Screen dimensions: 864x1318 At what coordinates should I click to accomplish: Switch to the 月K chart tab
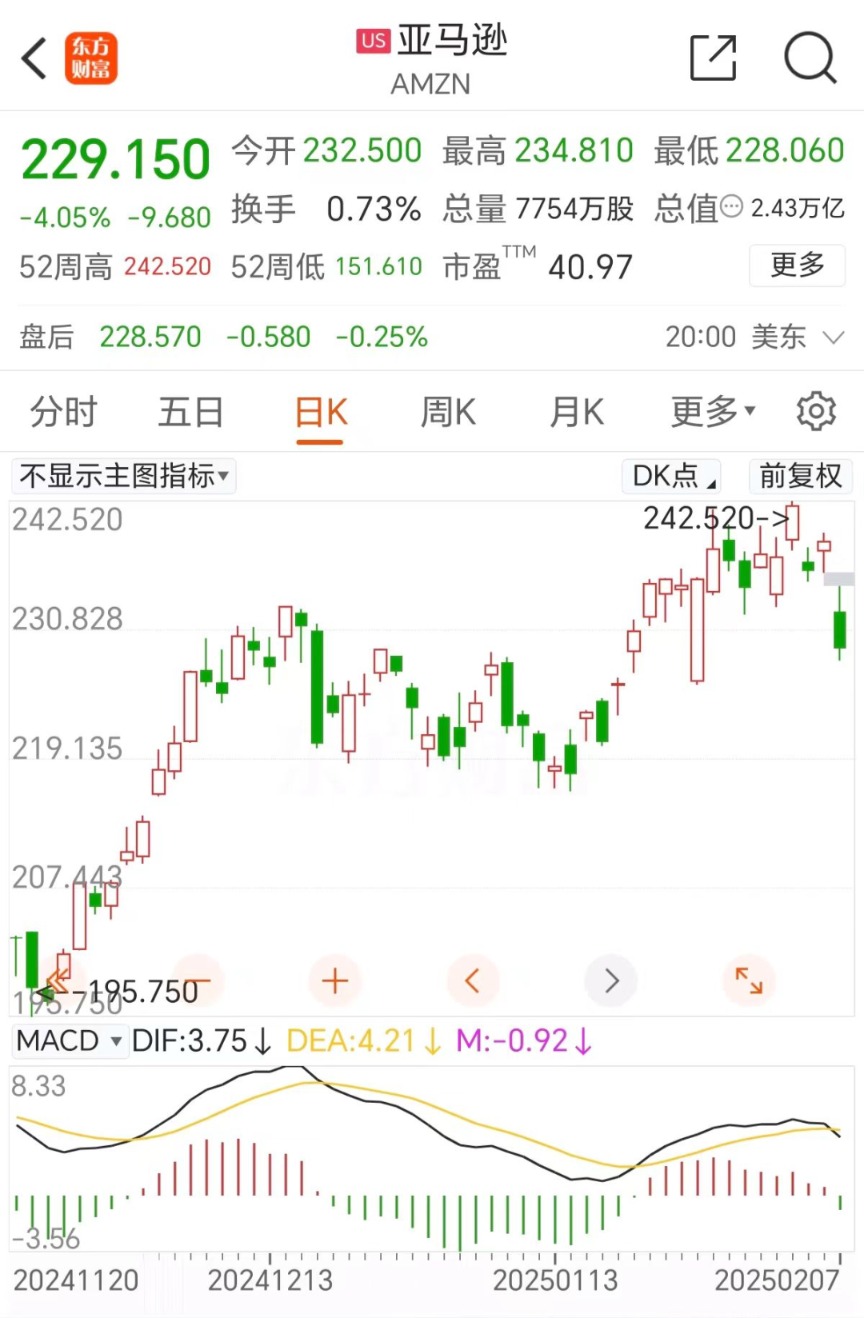(x=577, y=412)
